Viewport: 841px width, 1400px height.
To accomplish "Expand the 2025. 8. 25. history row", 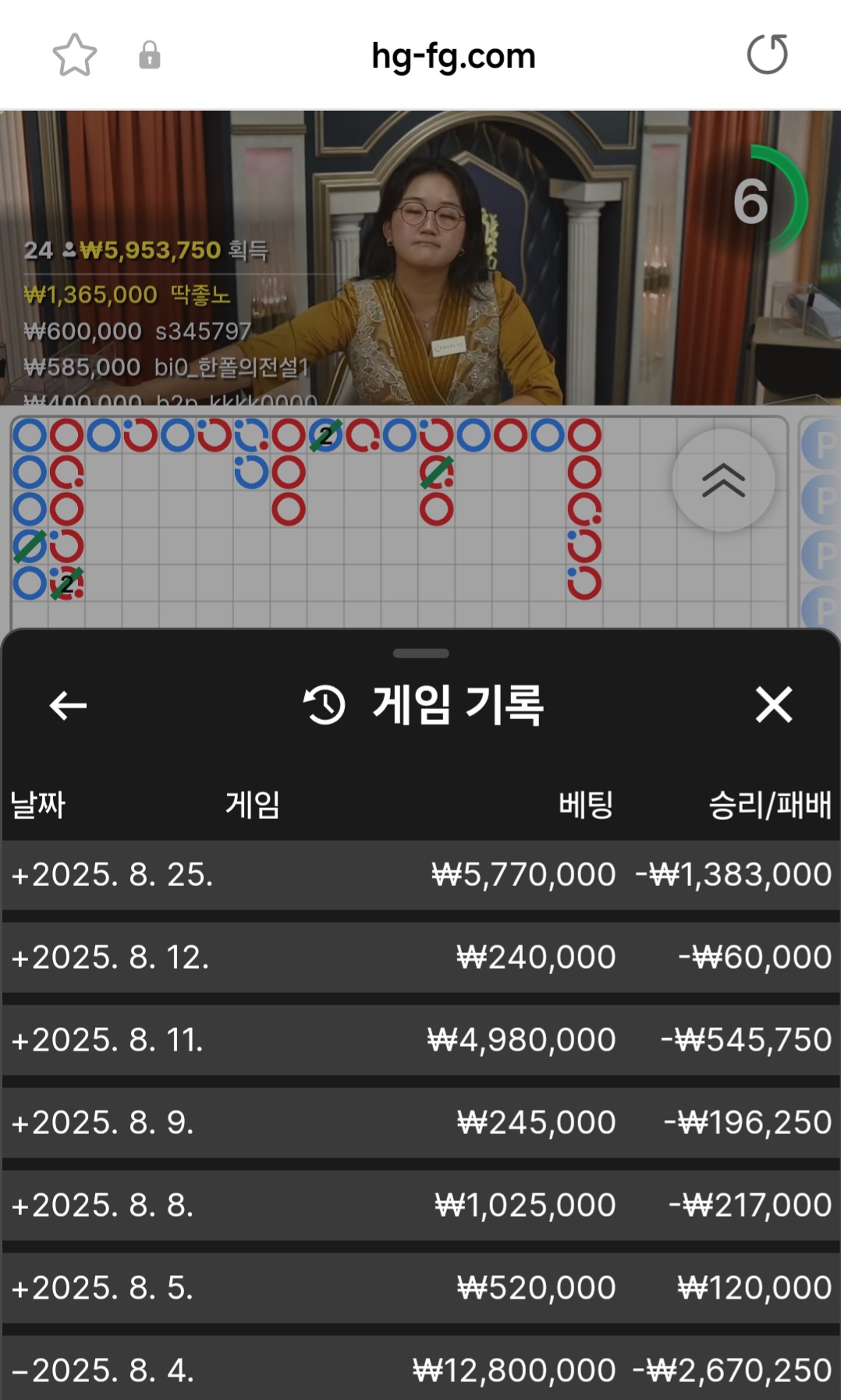I will (x=421, y=874).
